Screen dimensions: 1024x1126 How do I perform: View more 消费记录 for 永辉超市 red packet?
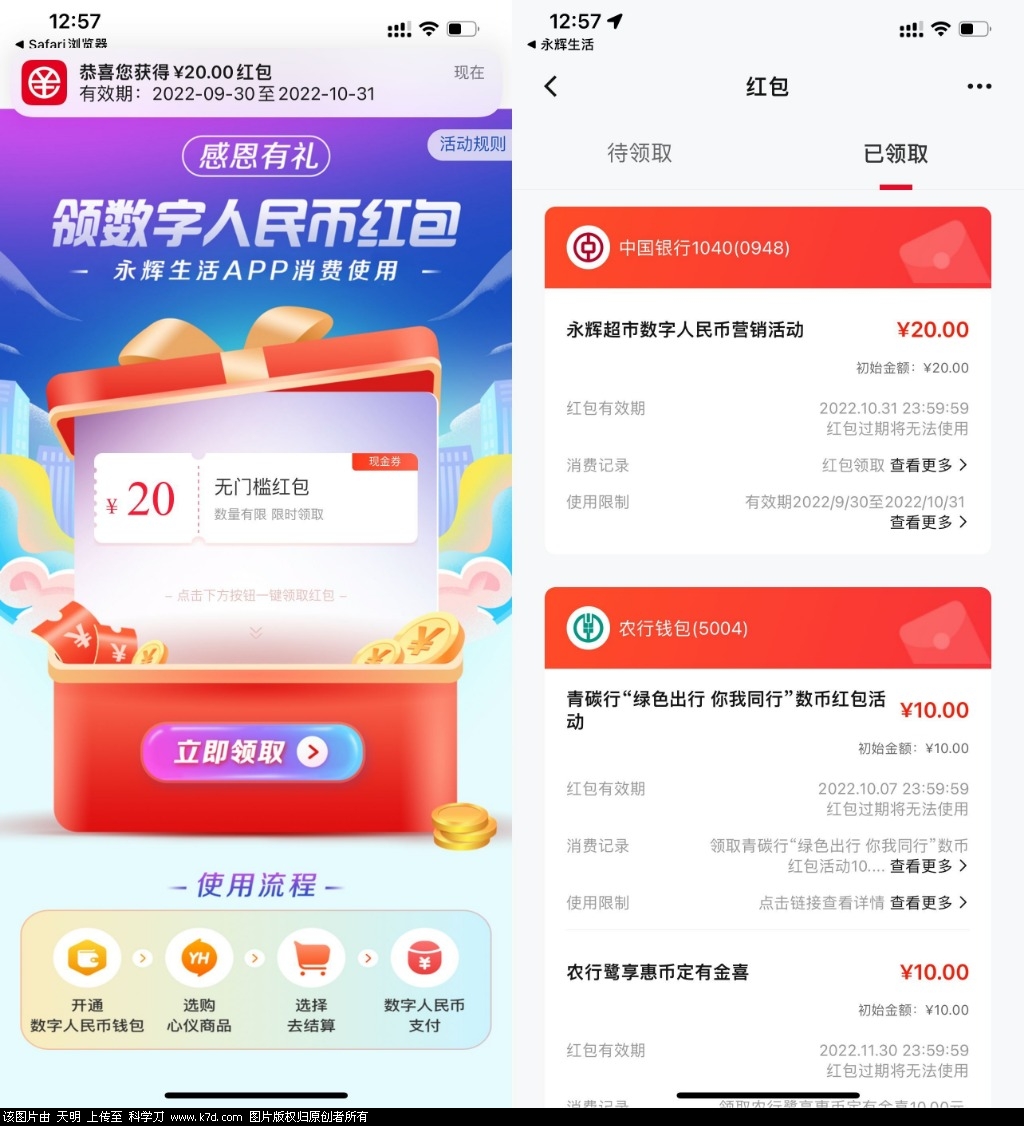click(928, 465)
